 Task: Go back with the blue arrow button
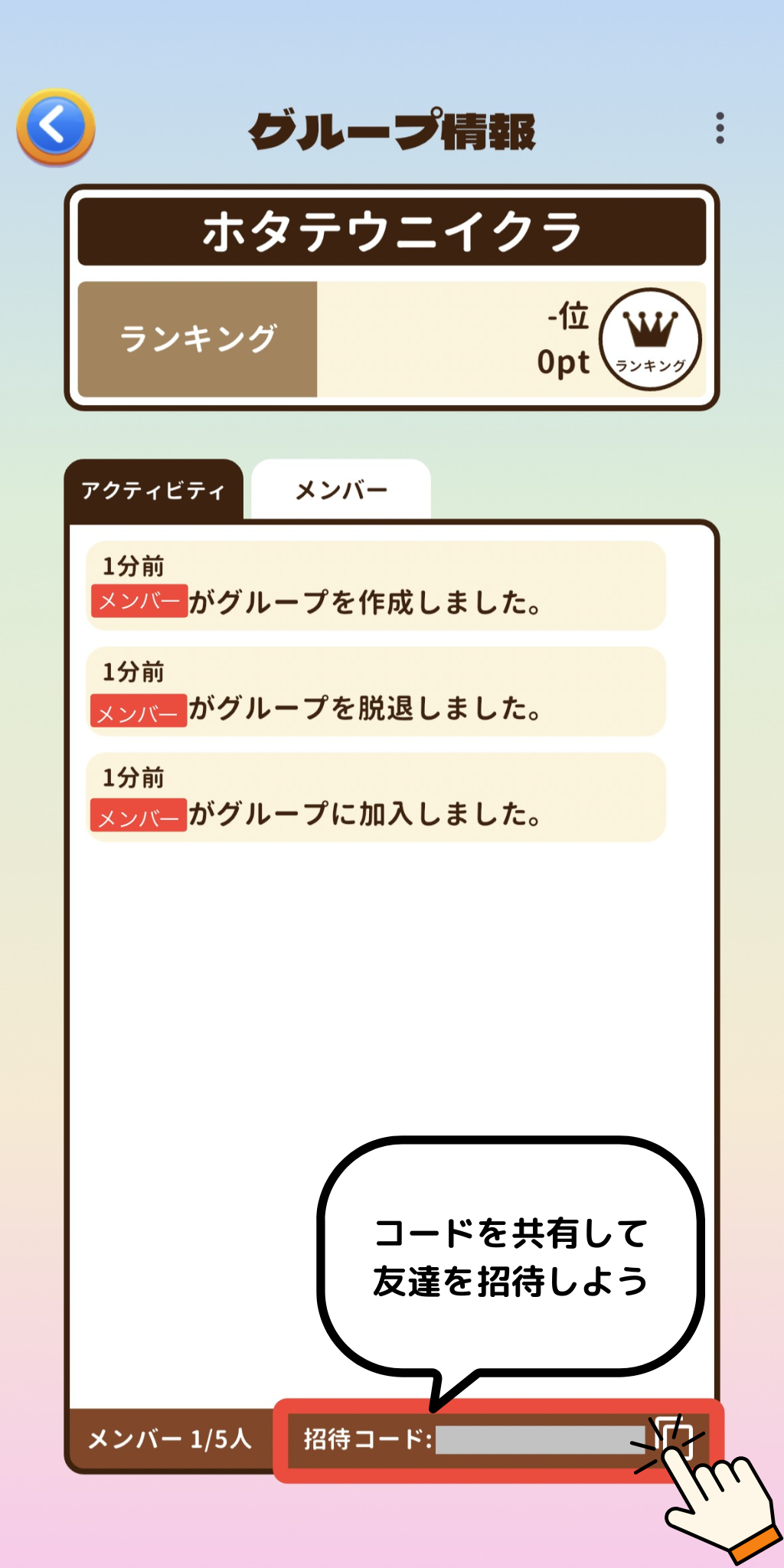pyautogui.click(x=56, y=127)
